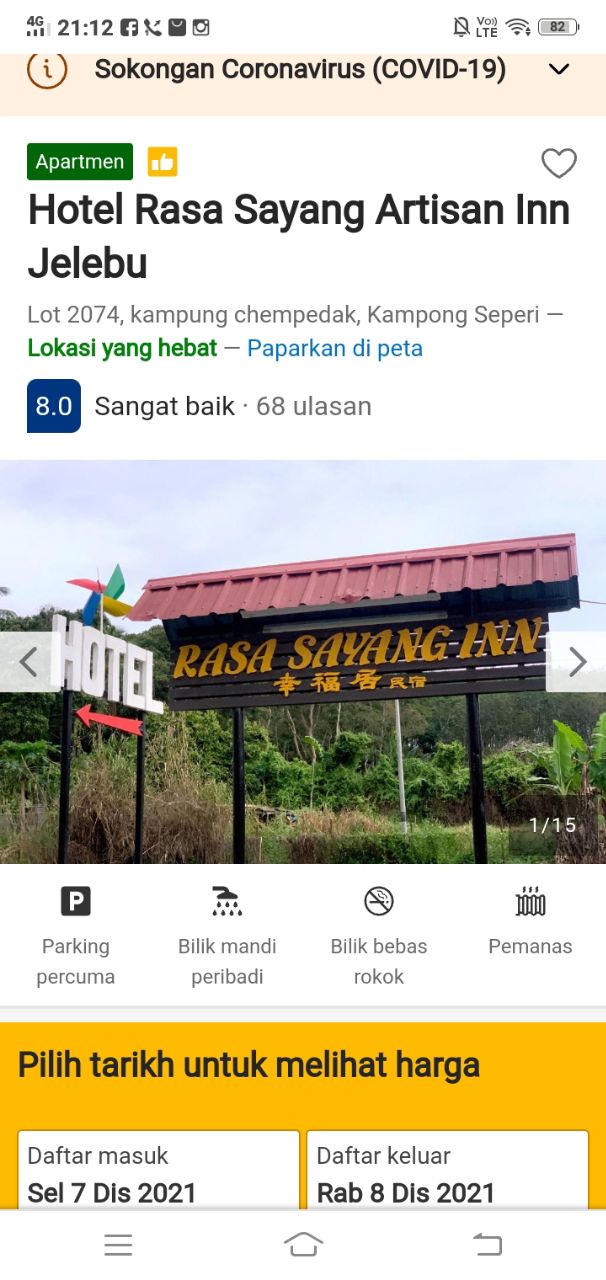Screen dimensions: 606x1280
Task: Pick Daftar keluar check-out date
Action: point(447,1173)
